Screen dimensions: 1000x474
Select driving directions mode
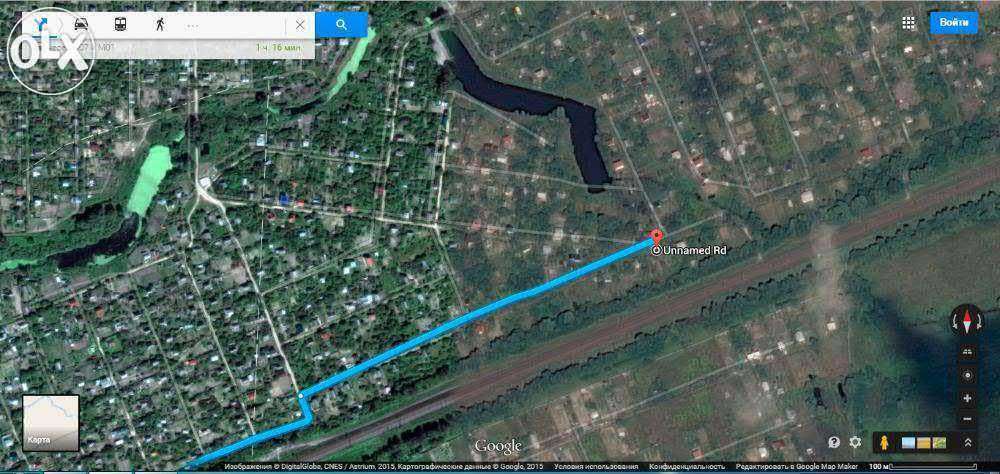tap(81, 24)
